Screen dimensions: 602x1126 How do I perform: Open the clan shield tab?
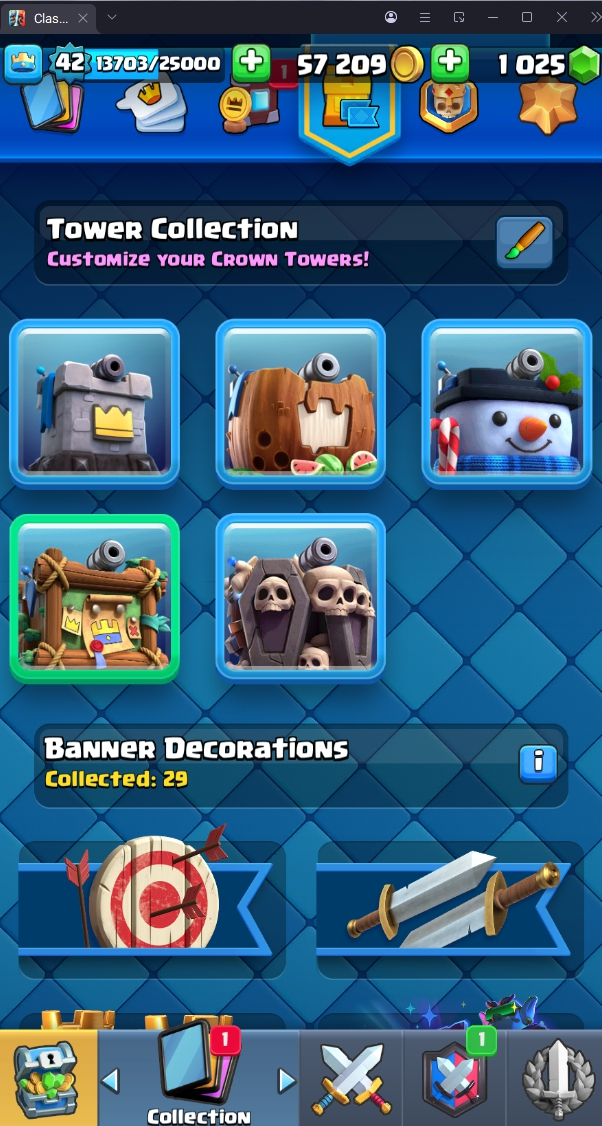pyautogui.click(x=454, y=1079)
